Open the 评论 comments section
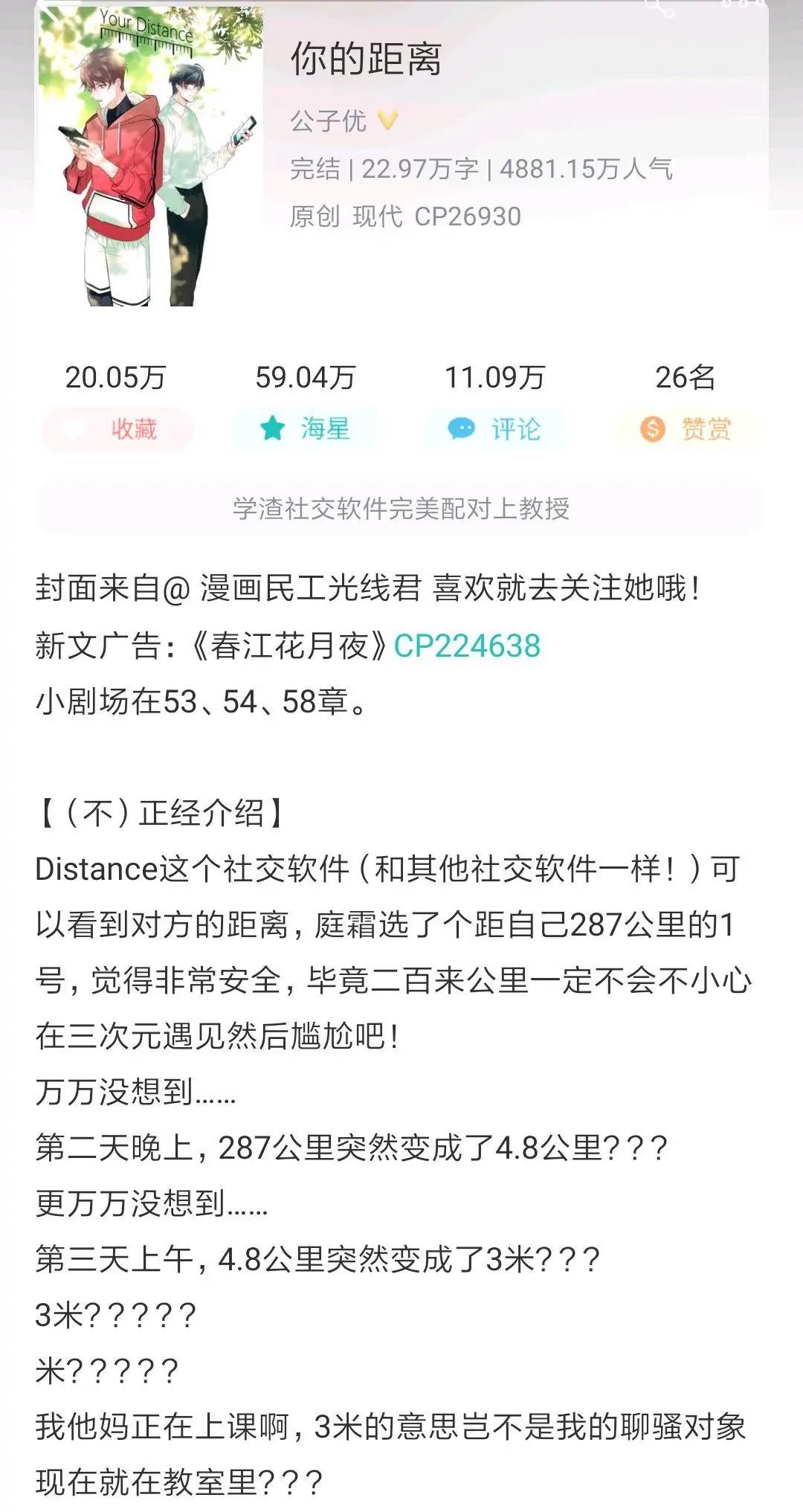The width and height of the screenshot is (803, 1512). pyautogui.click(x=494, y=429)
